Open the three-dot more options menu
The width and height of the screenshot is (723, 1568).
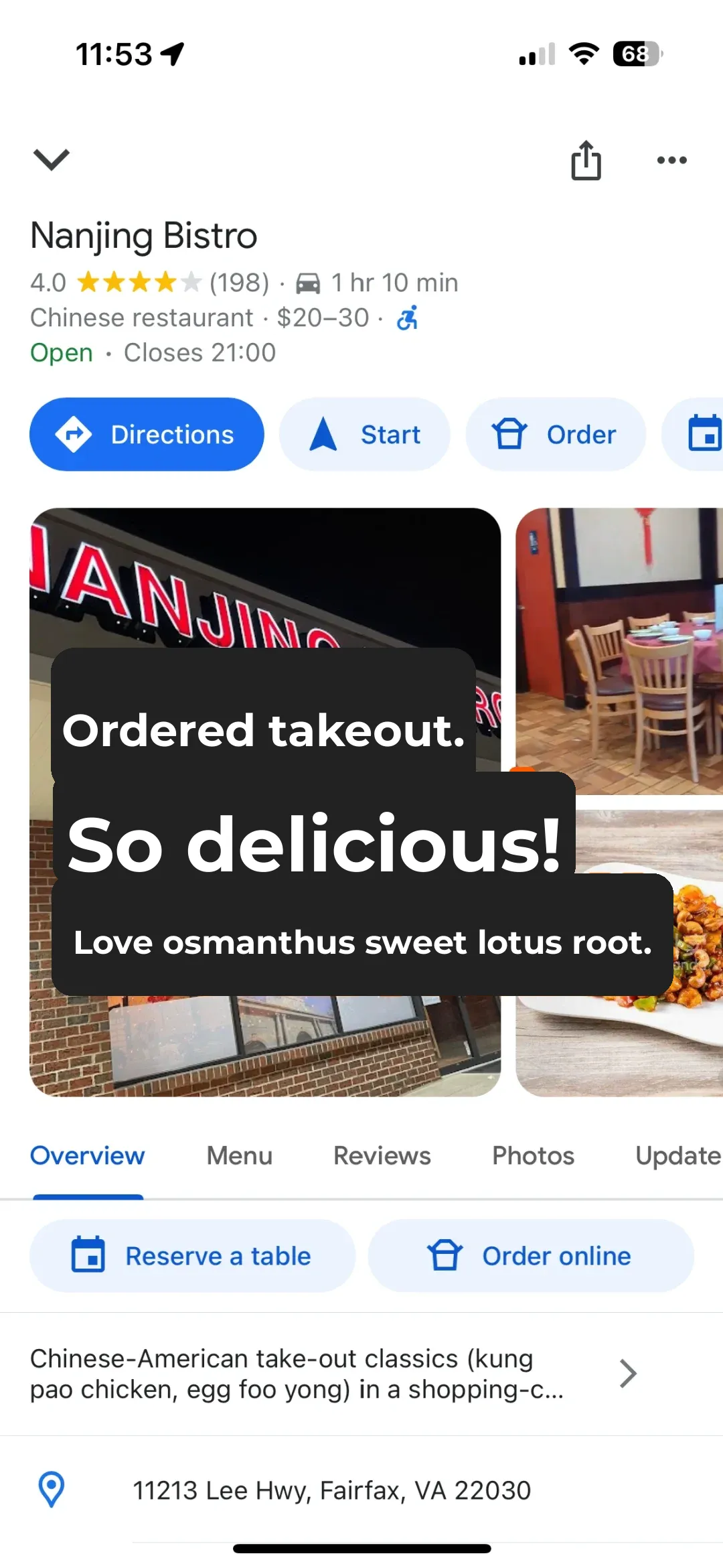click(672, 159)
